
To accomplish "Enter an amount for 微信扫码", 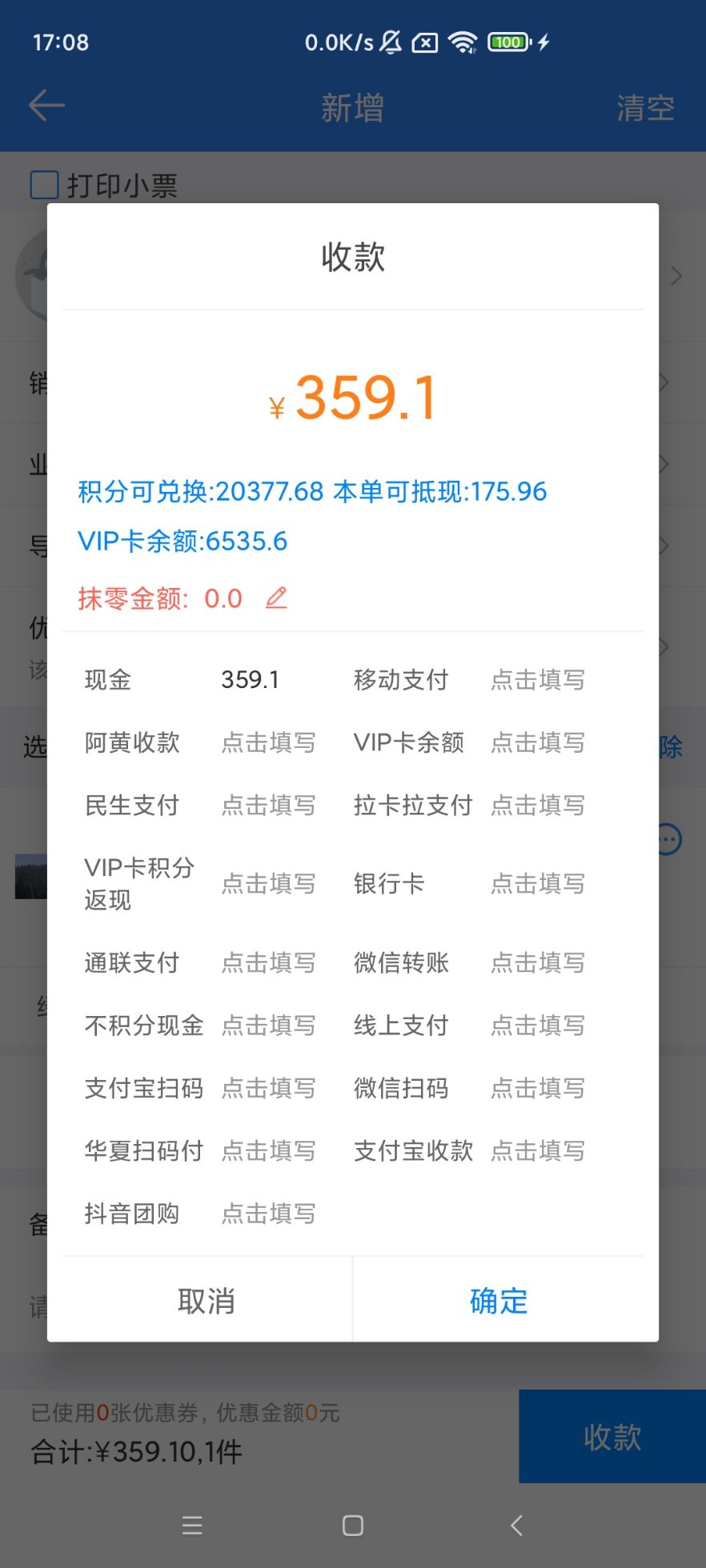I will pos(537,1088).
